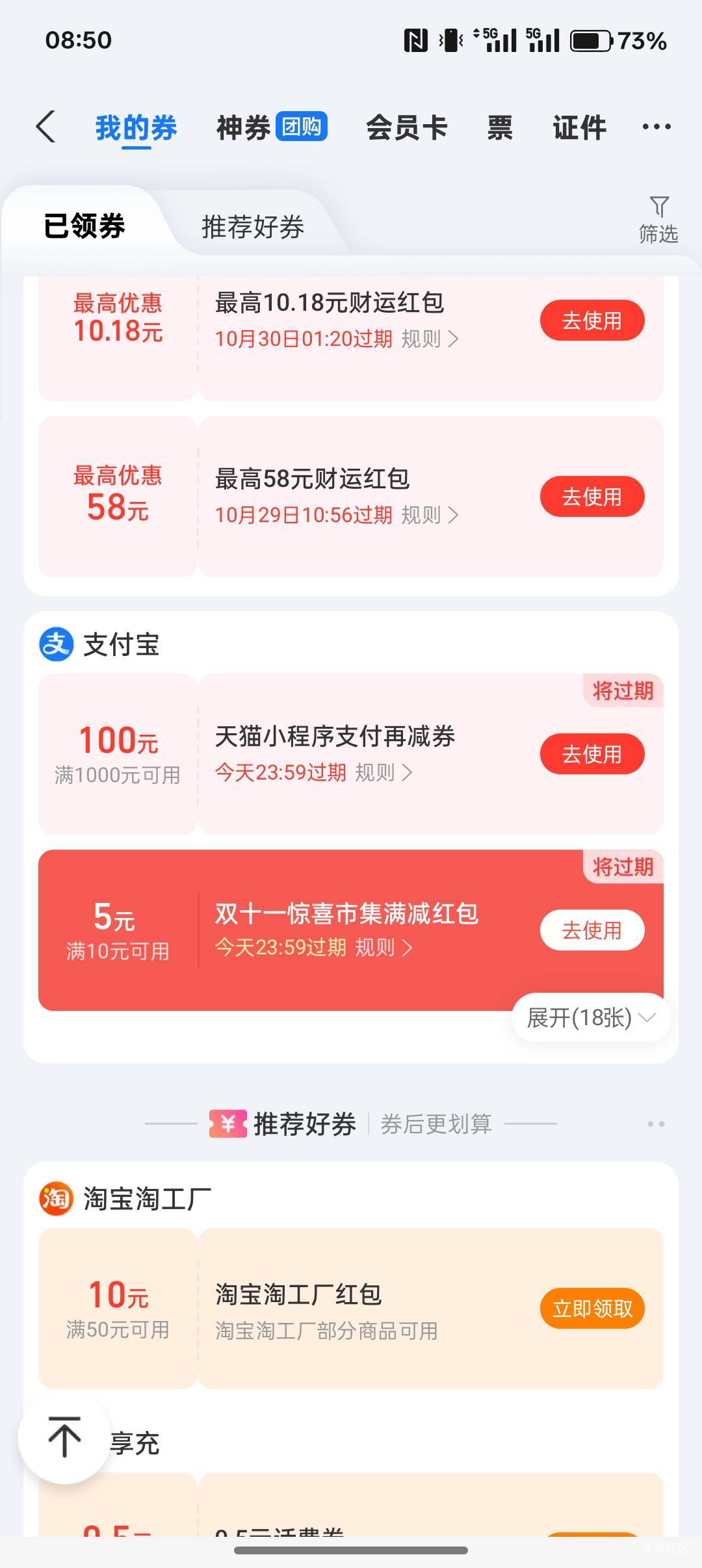The height and width of the screenshot is (1568, 702).
Task: Use the 最高58元财运红包 coupon
Action: (591, 497)
